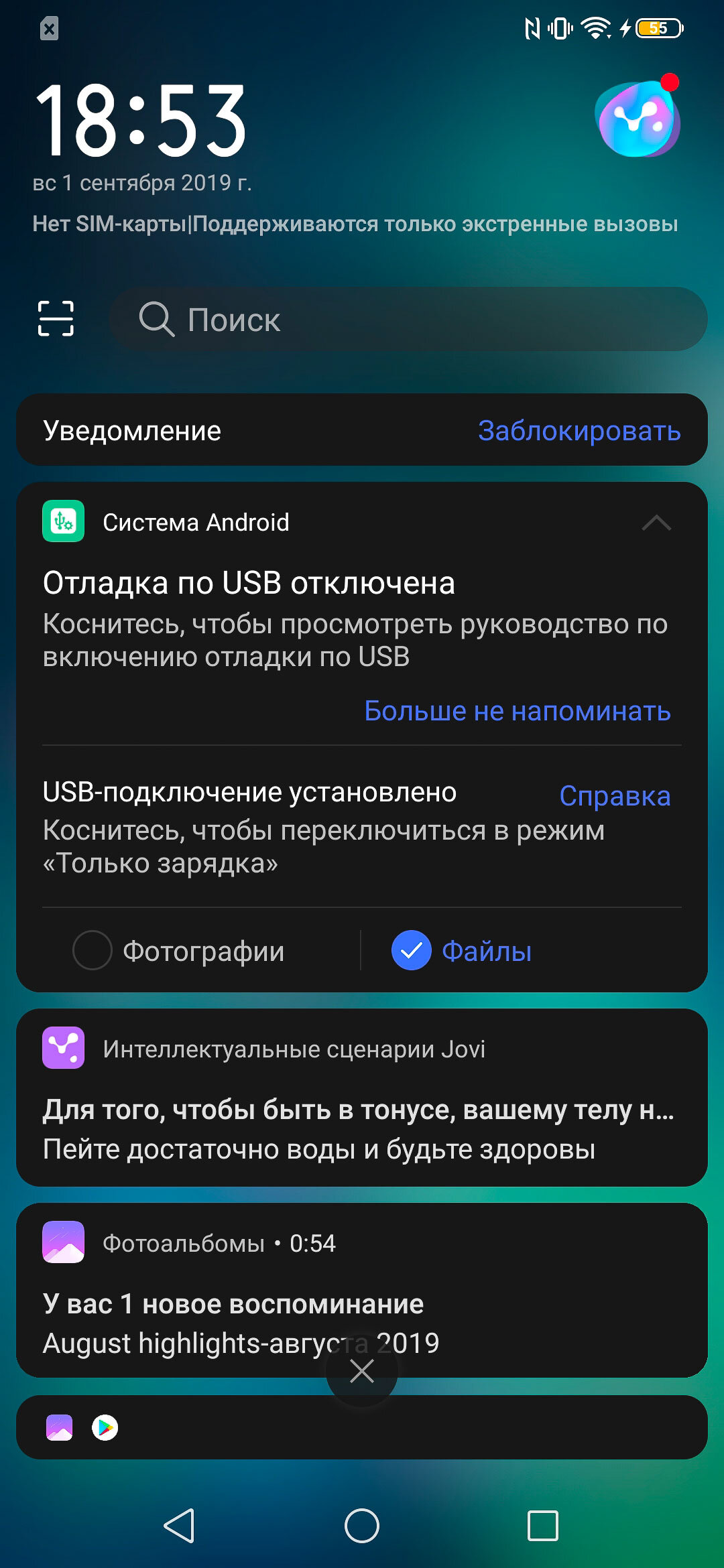This screenshot has height=1568, width=724.
Task: Select the Файлы USB mode
Action: (x=463, y=951)
